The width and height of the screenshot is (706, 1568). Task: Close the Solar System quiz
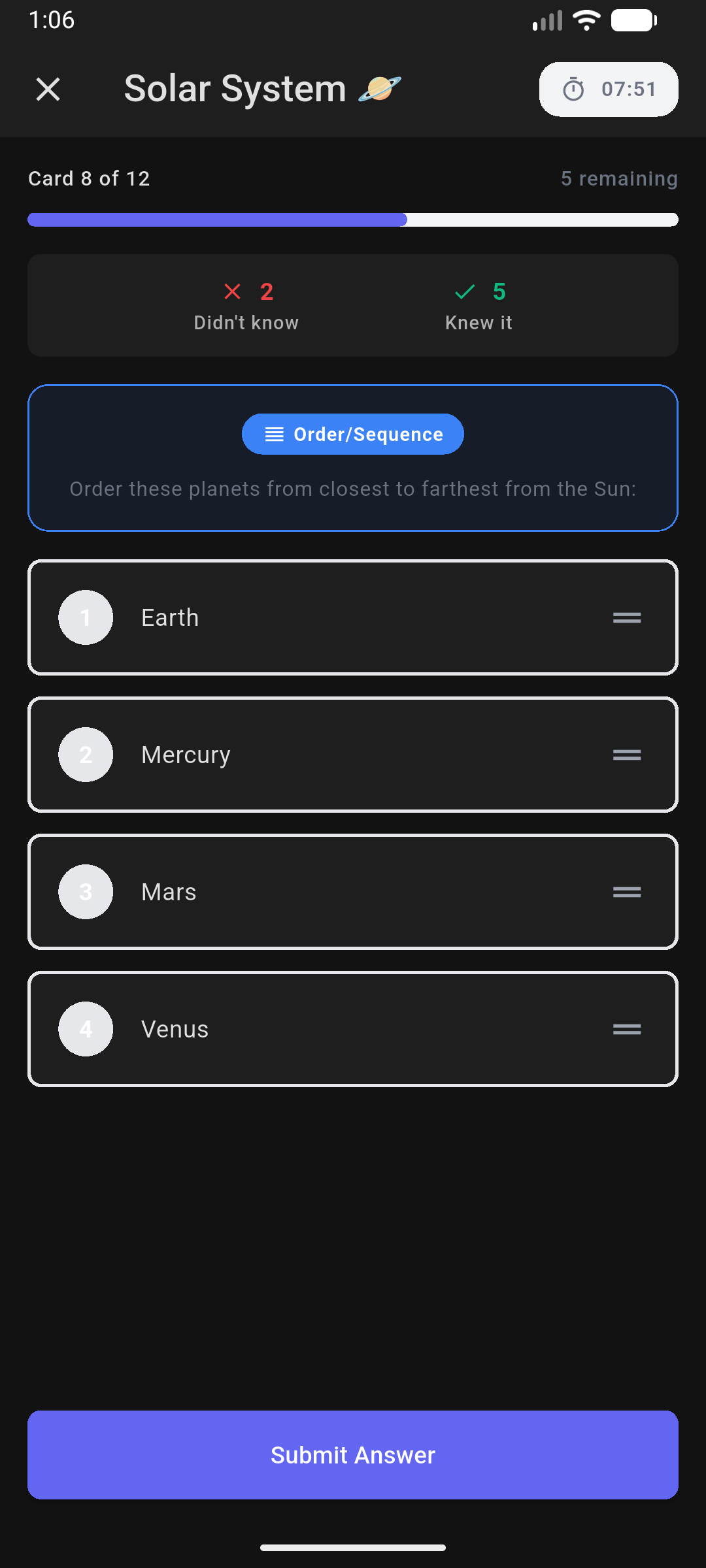point(48,90)
